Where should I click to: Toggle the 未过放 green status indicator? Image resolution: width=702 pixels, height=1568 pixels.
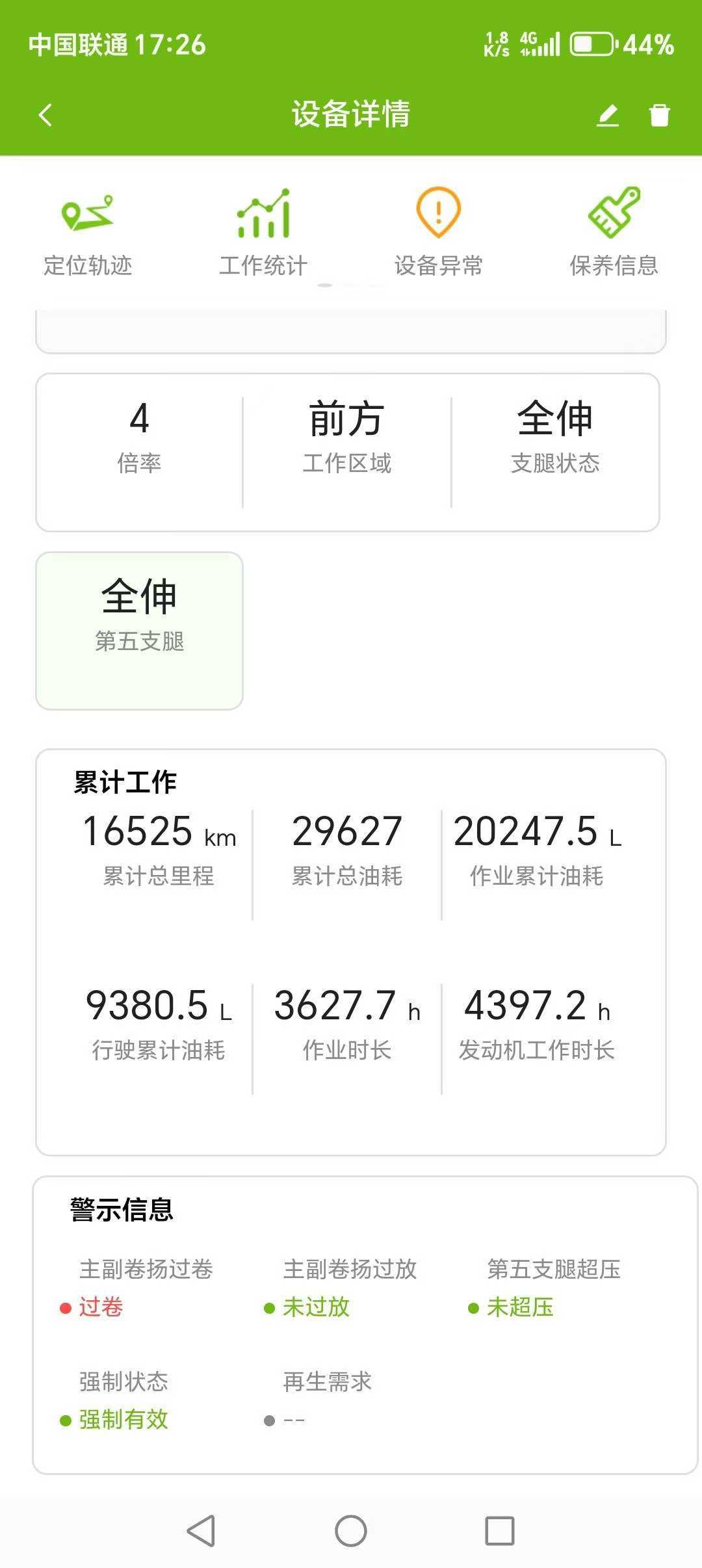click(315, 1307)
